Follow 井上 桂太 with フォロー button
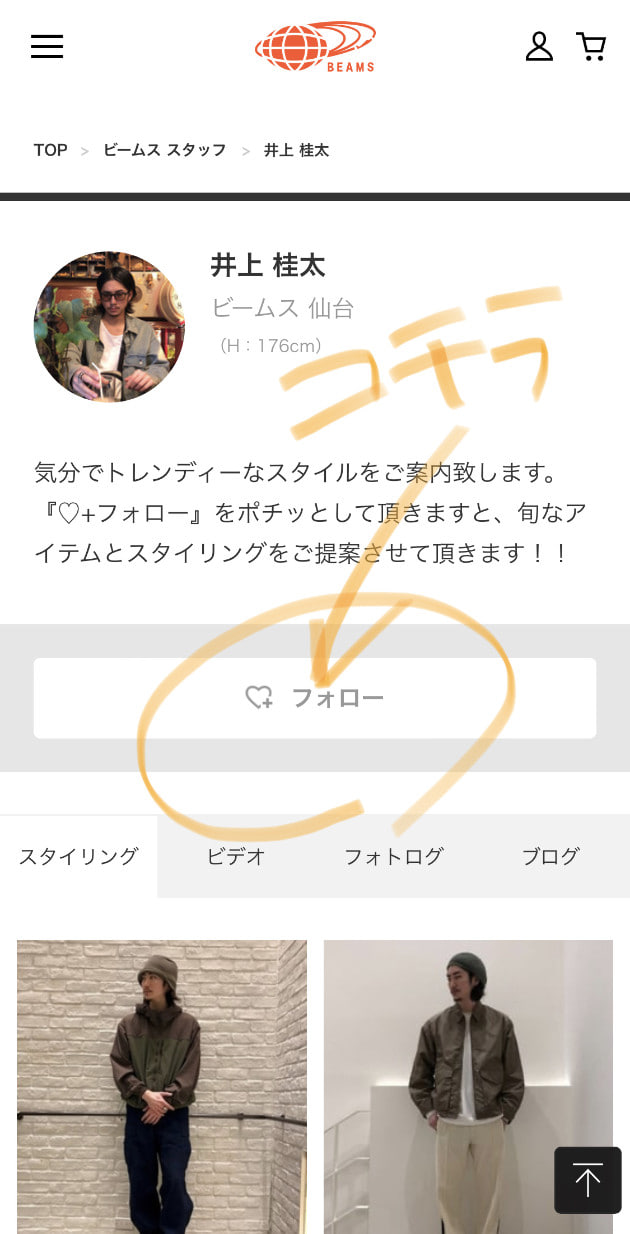Image resolution: width=630 pixels, height=1234 pixels. click(x=315, y=698)
